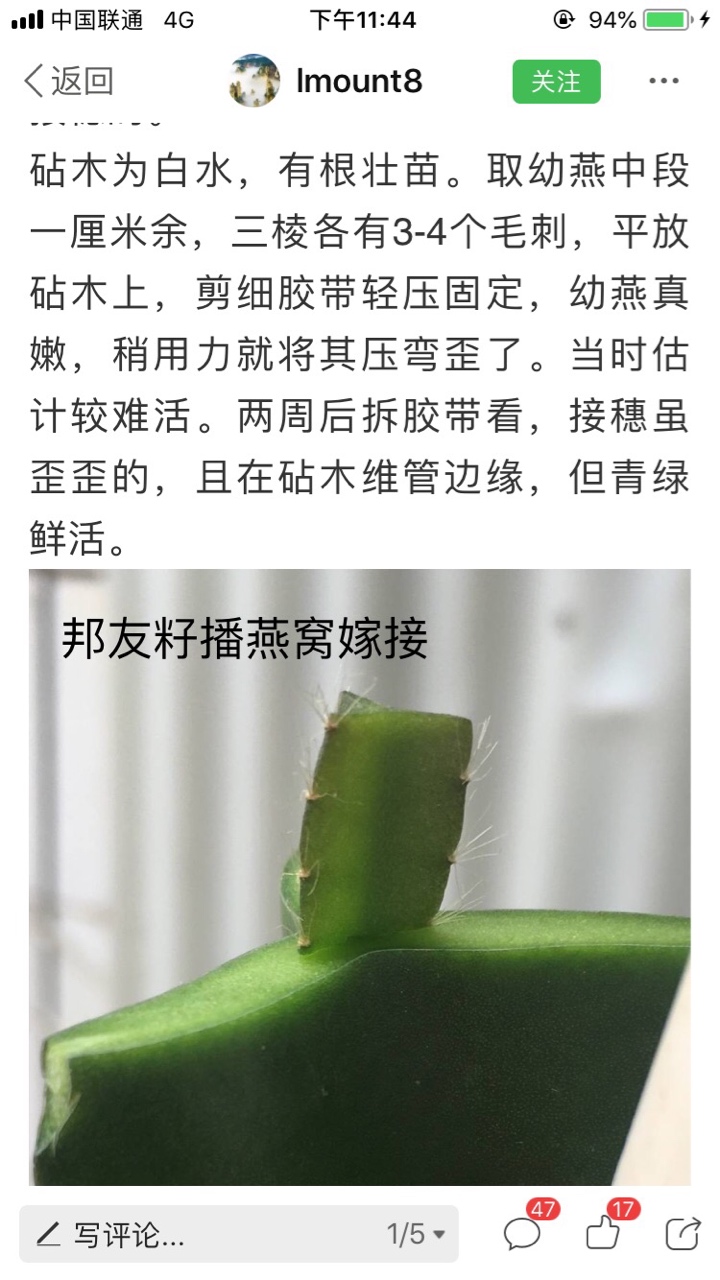Expand the 1/5 page selector
This screenshot has width=720, height=1280.
pyautogui.click(x=416, y=1235)
